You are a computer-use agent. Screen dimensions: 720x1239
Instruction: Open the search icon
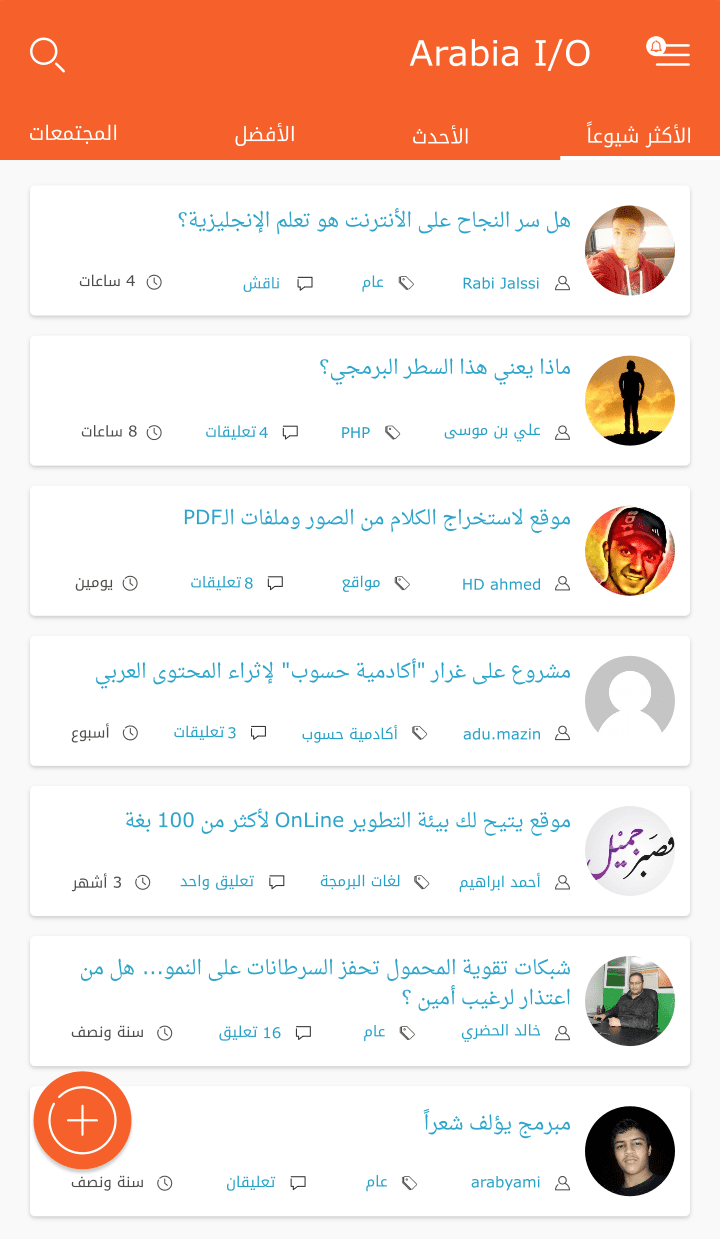[x=47, y=54]
